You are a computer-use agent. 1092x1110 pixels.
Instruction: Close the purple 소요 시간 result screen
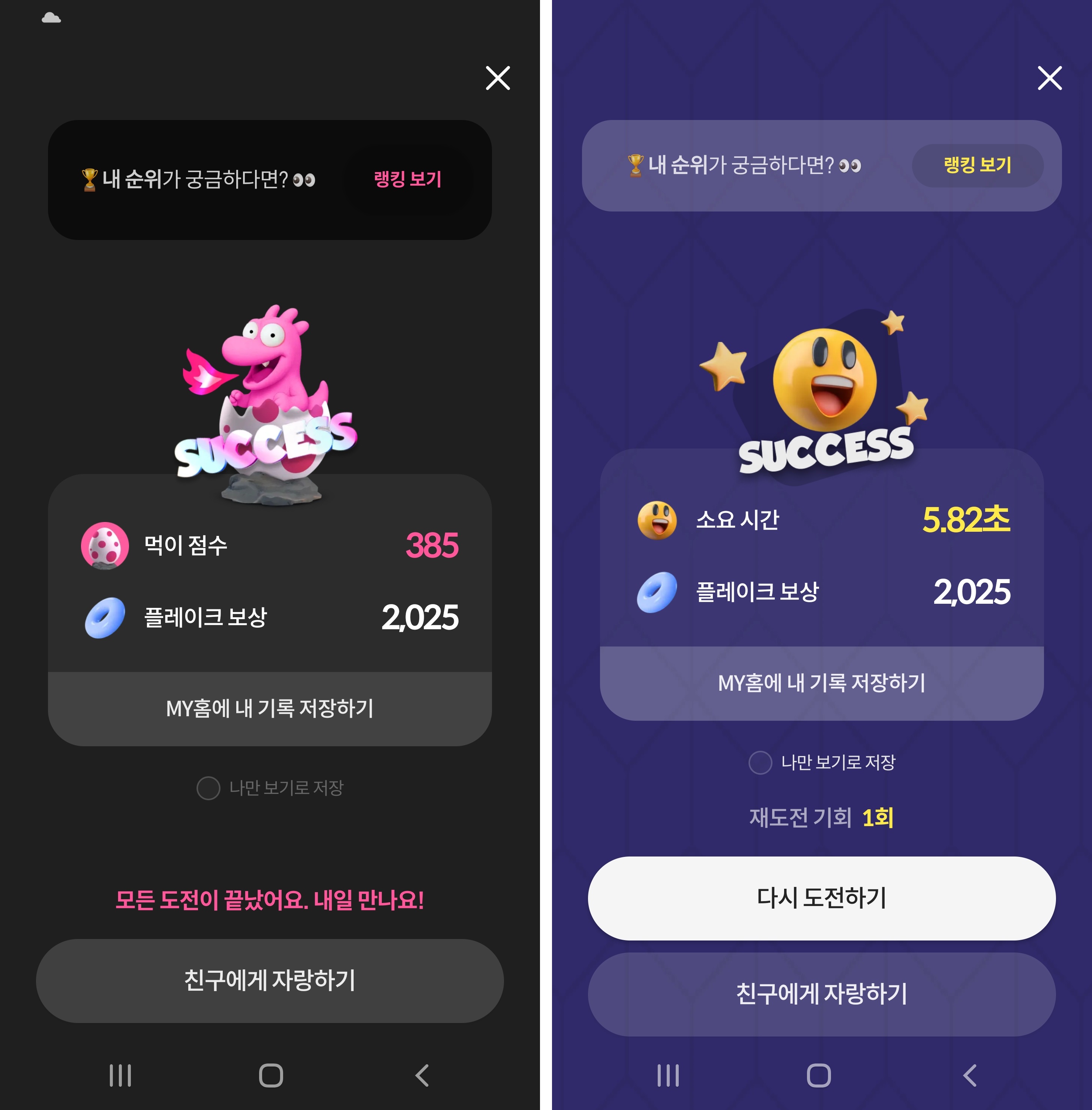coord(1050,78)
